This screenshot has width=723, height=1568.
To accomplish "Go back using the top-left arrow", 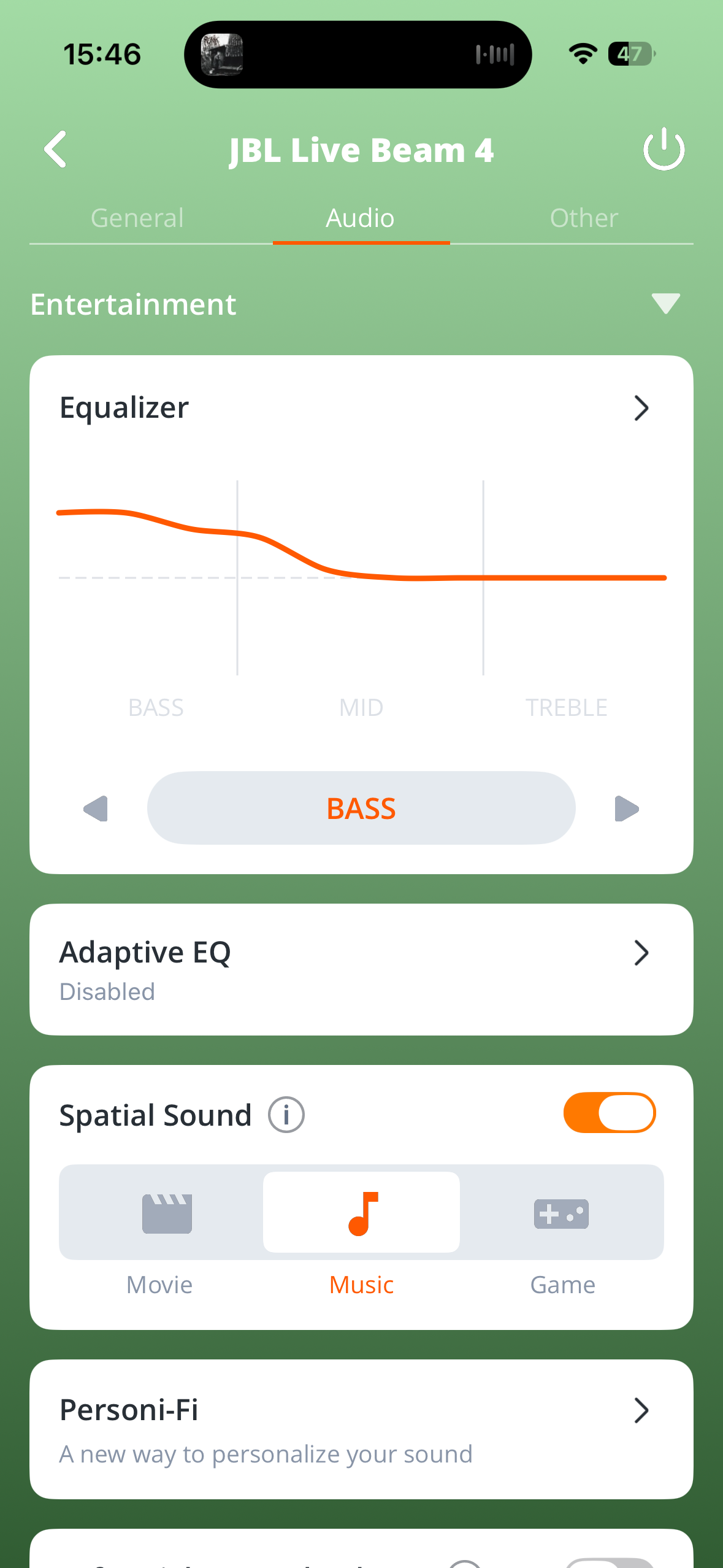I will (55, 149).
